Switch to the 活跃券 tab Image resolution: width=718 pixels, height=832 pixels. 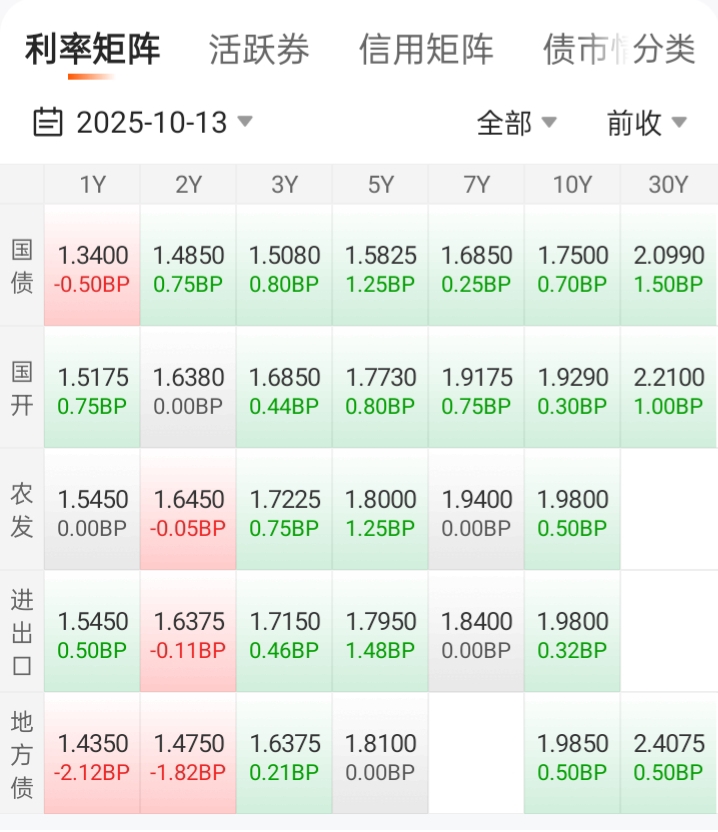pyautogui.click(x=259, y=49)
